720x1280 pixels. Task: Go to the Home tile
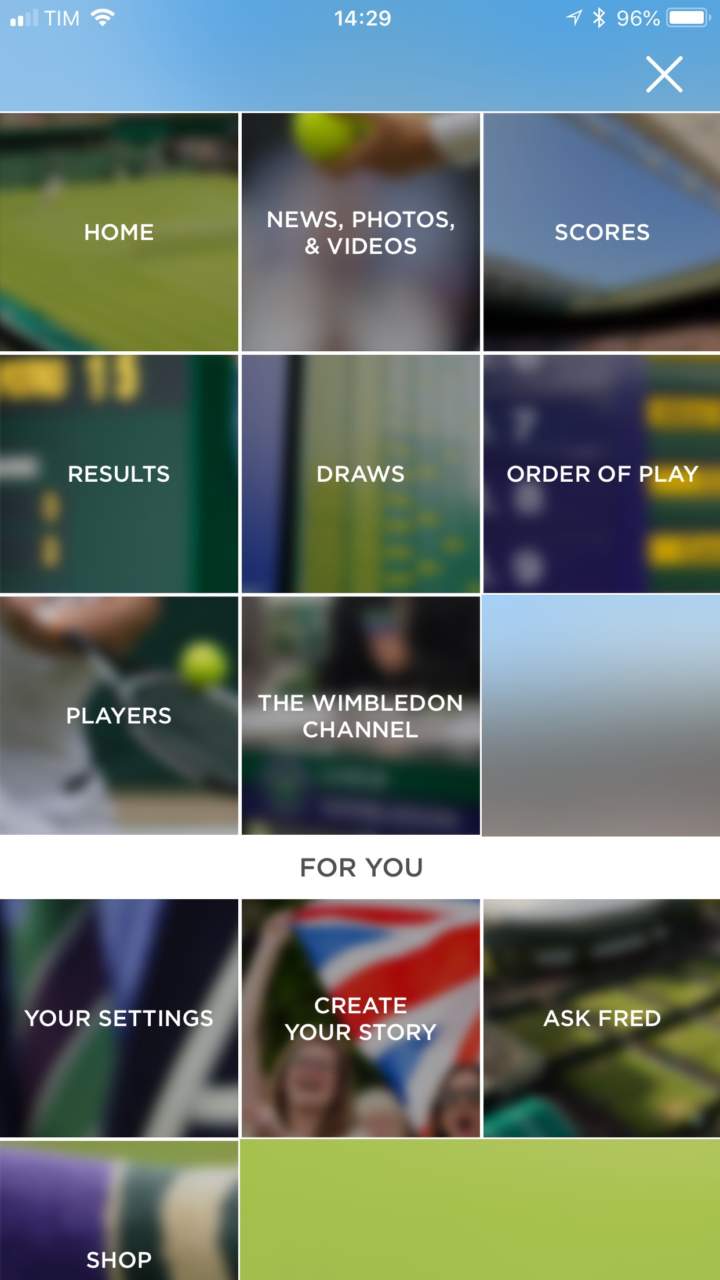119,232
